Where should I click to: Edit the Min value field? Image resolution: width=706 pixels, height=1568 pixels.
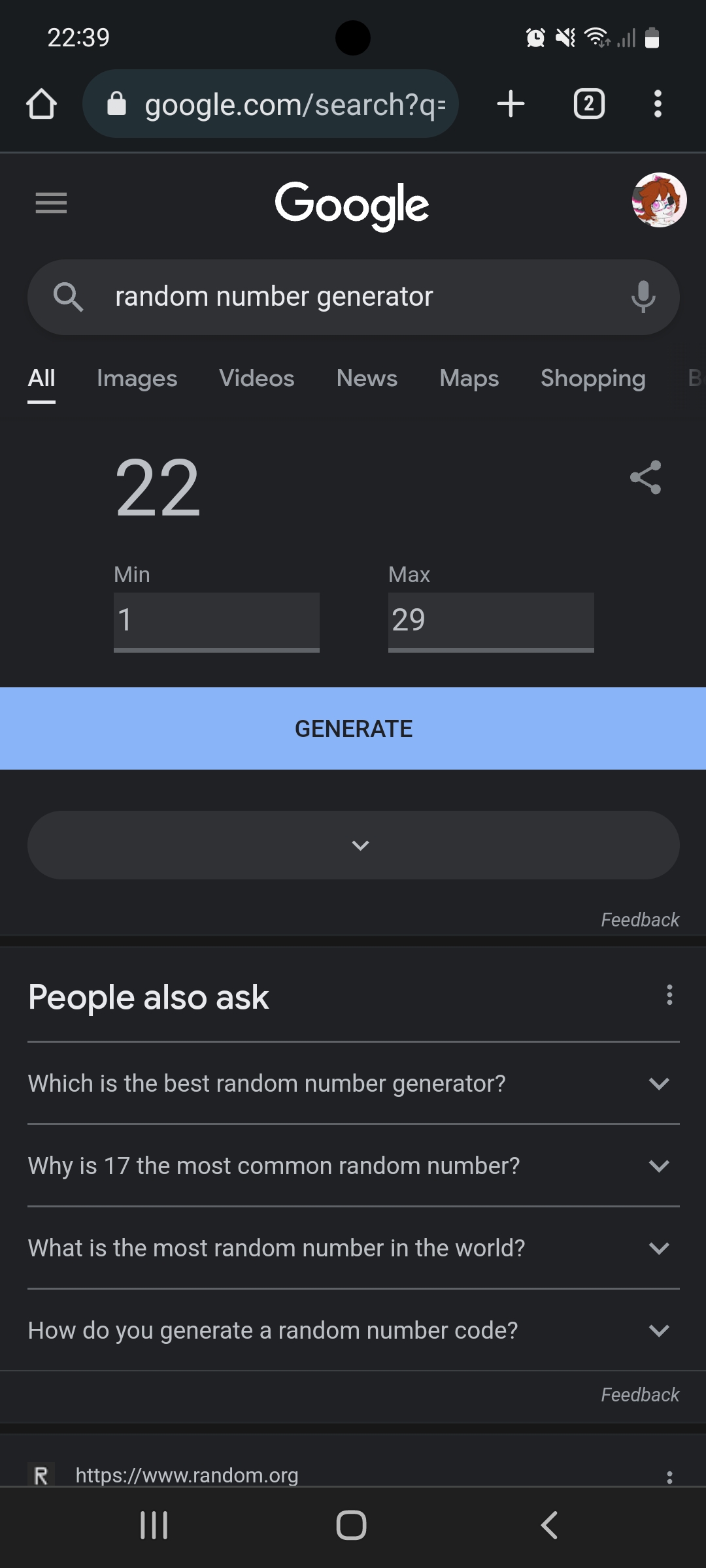coord(216,620)
